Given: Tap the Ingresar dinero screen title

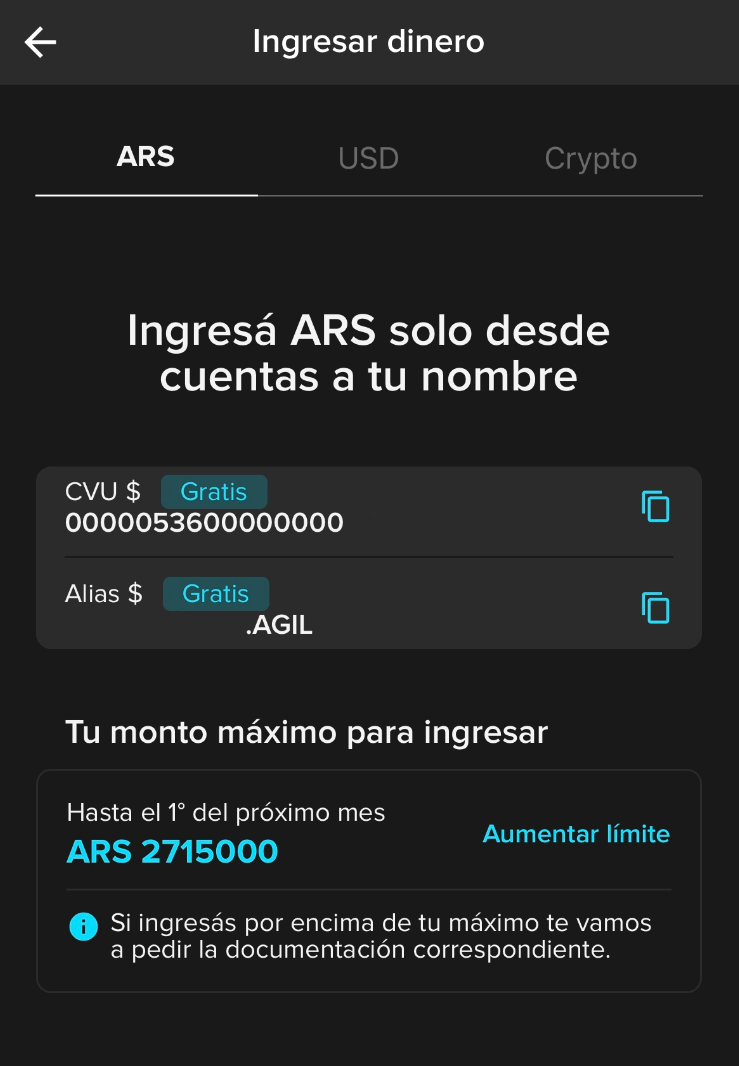Looking at the screenshot, I should coord(369,42).
